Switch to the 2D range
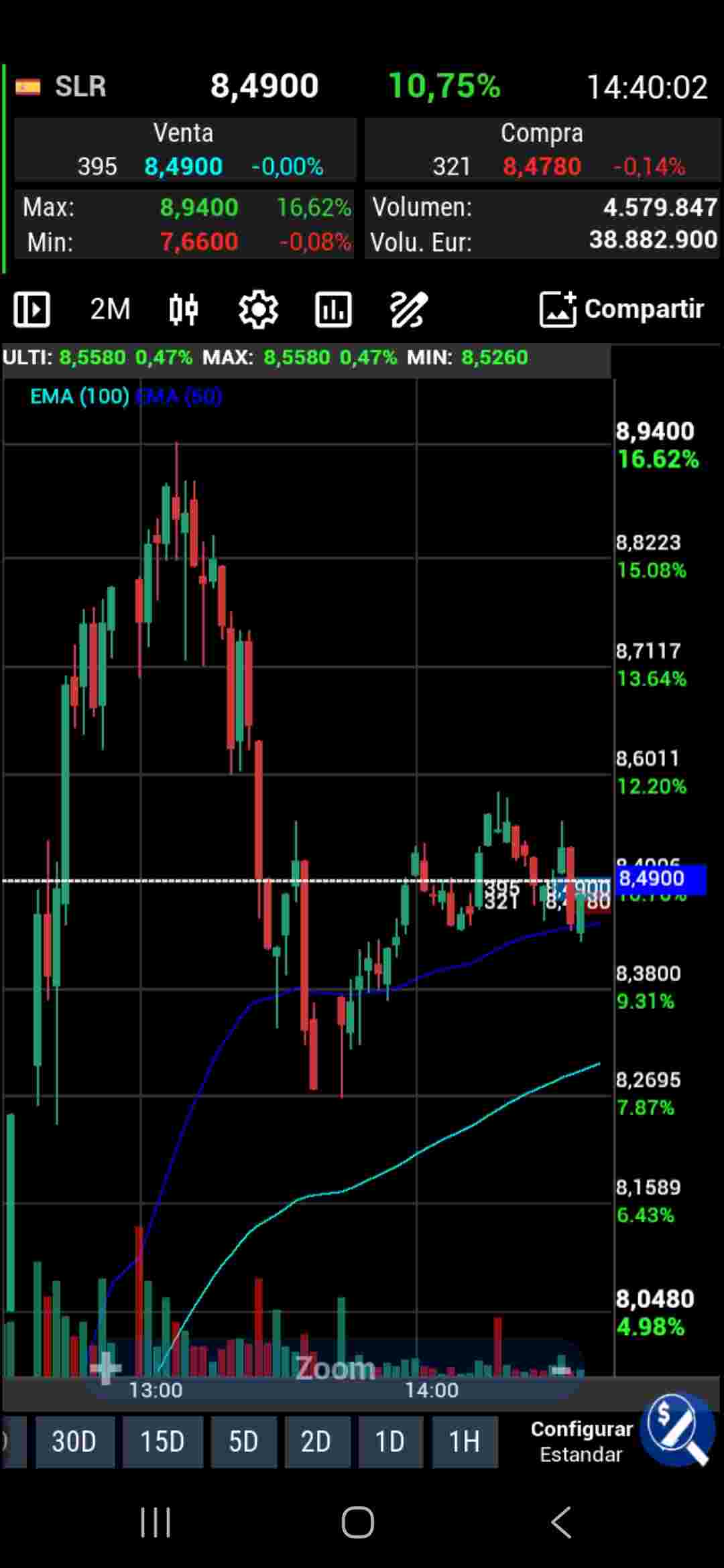The width and height of the screenshot is (724, 1568). (316, 1441)
